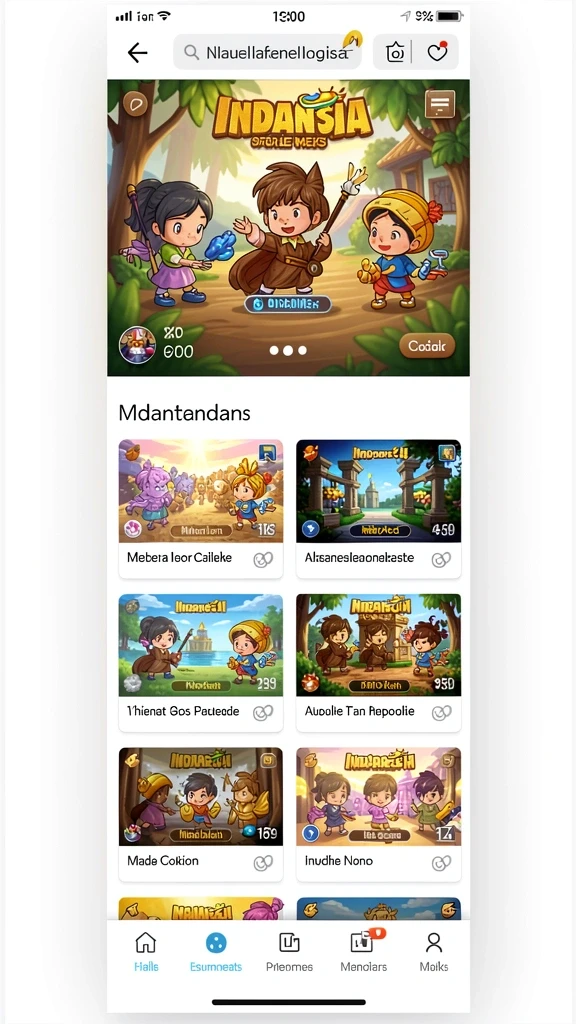Switch to the Halls home tab
This screenshot has height=1024, width=576.
[146, 952]
